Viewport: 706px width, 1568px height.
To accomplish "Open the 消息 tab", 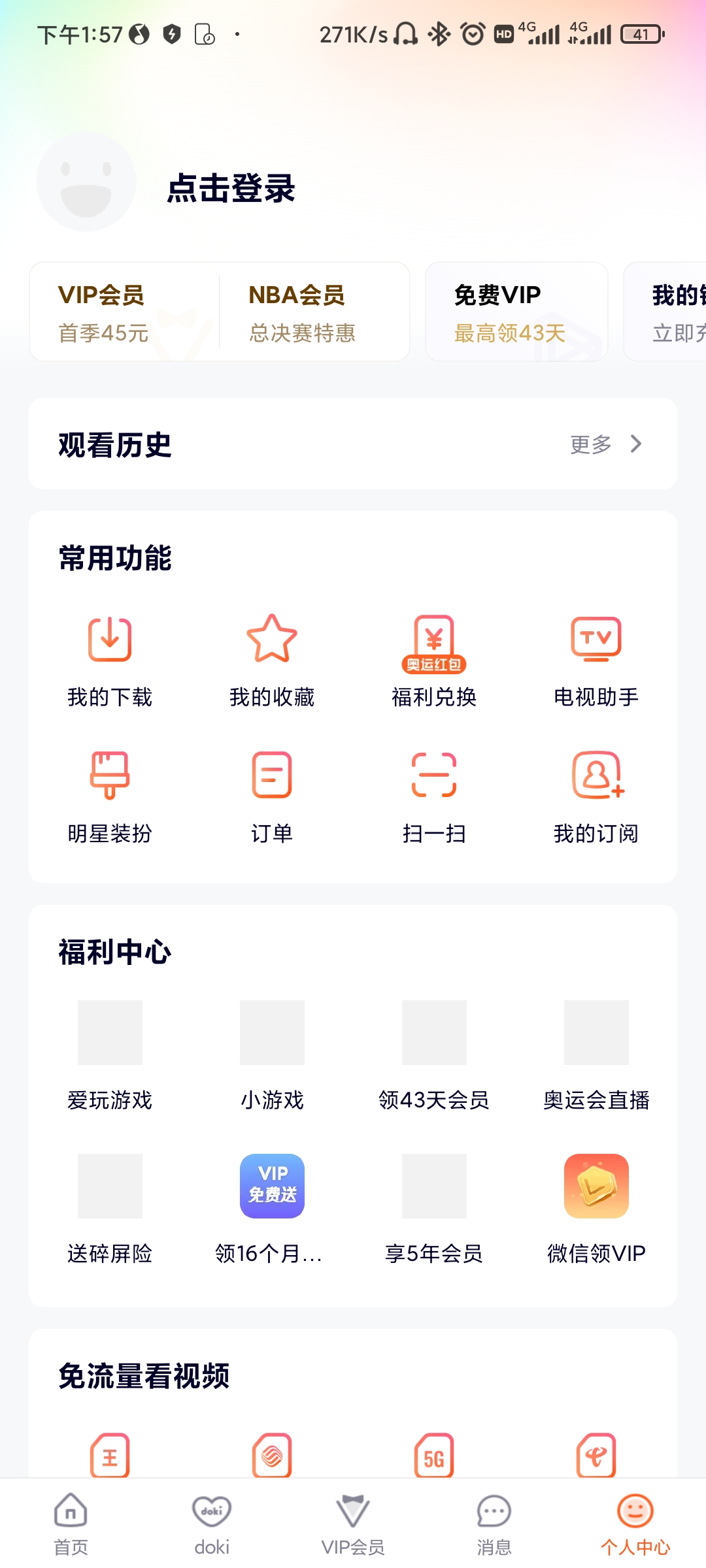I will tap(494, 1524).
